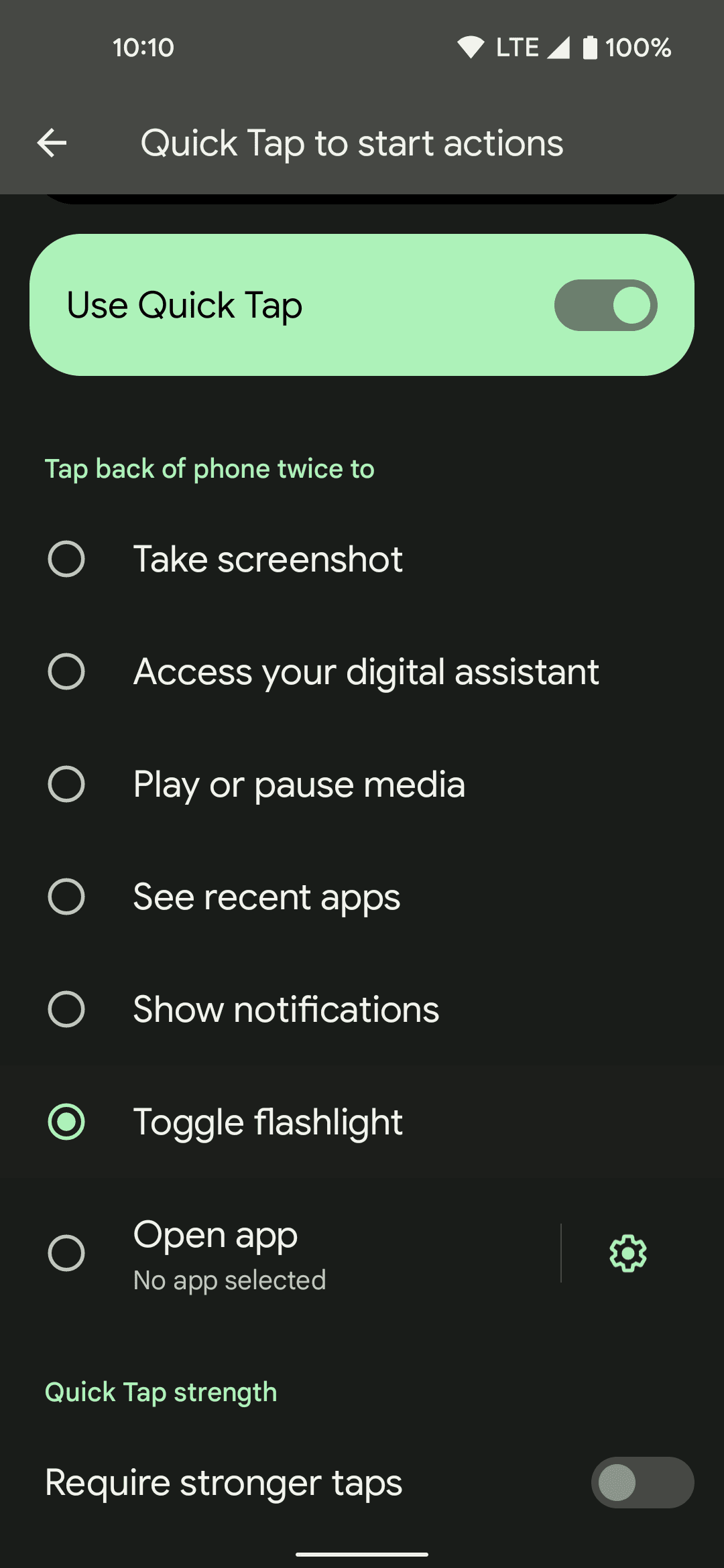
Task: Open app selection settings gear
Action: tap(627, 1253)
